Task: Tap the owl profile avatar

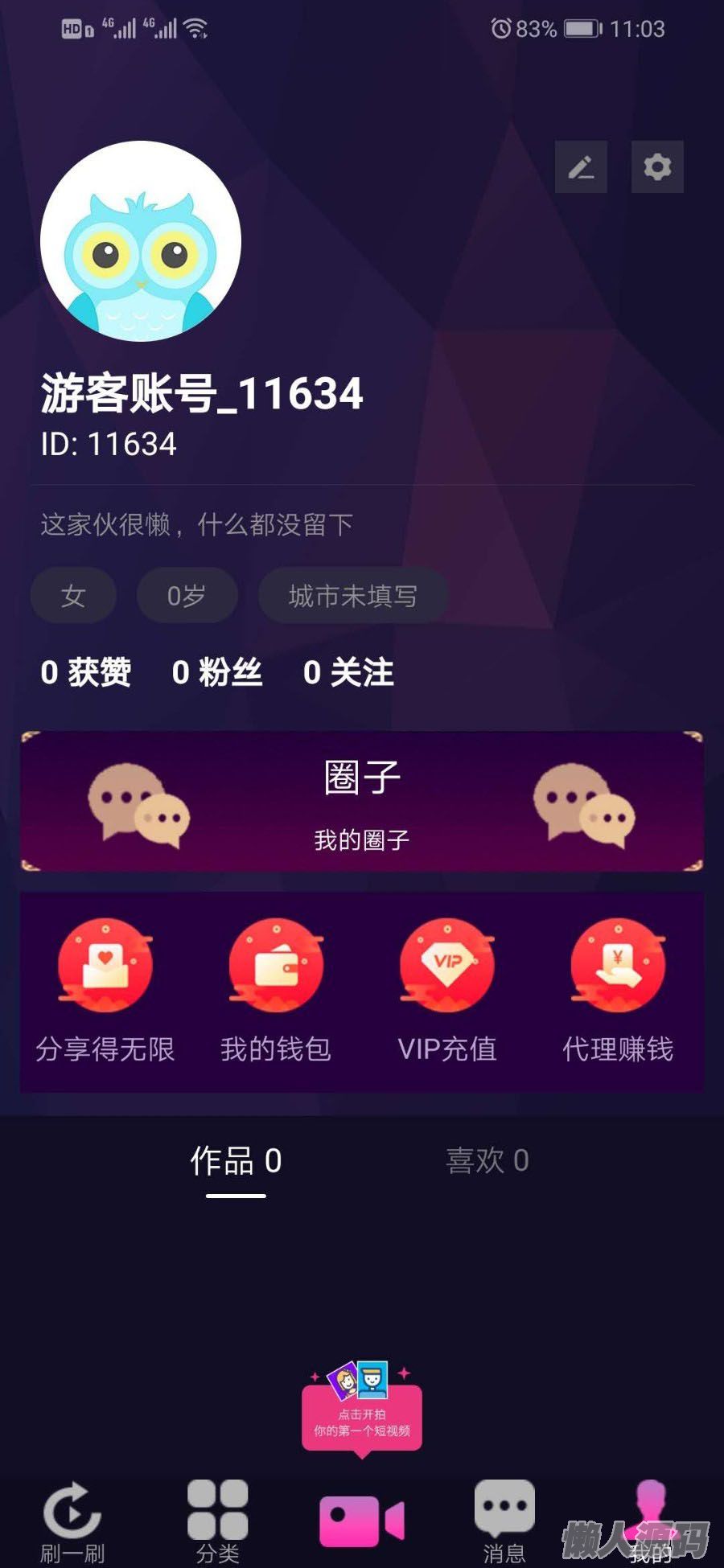Action: point(141,241)
